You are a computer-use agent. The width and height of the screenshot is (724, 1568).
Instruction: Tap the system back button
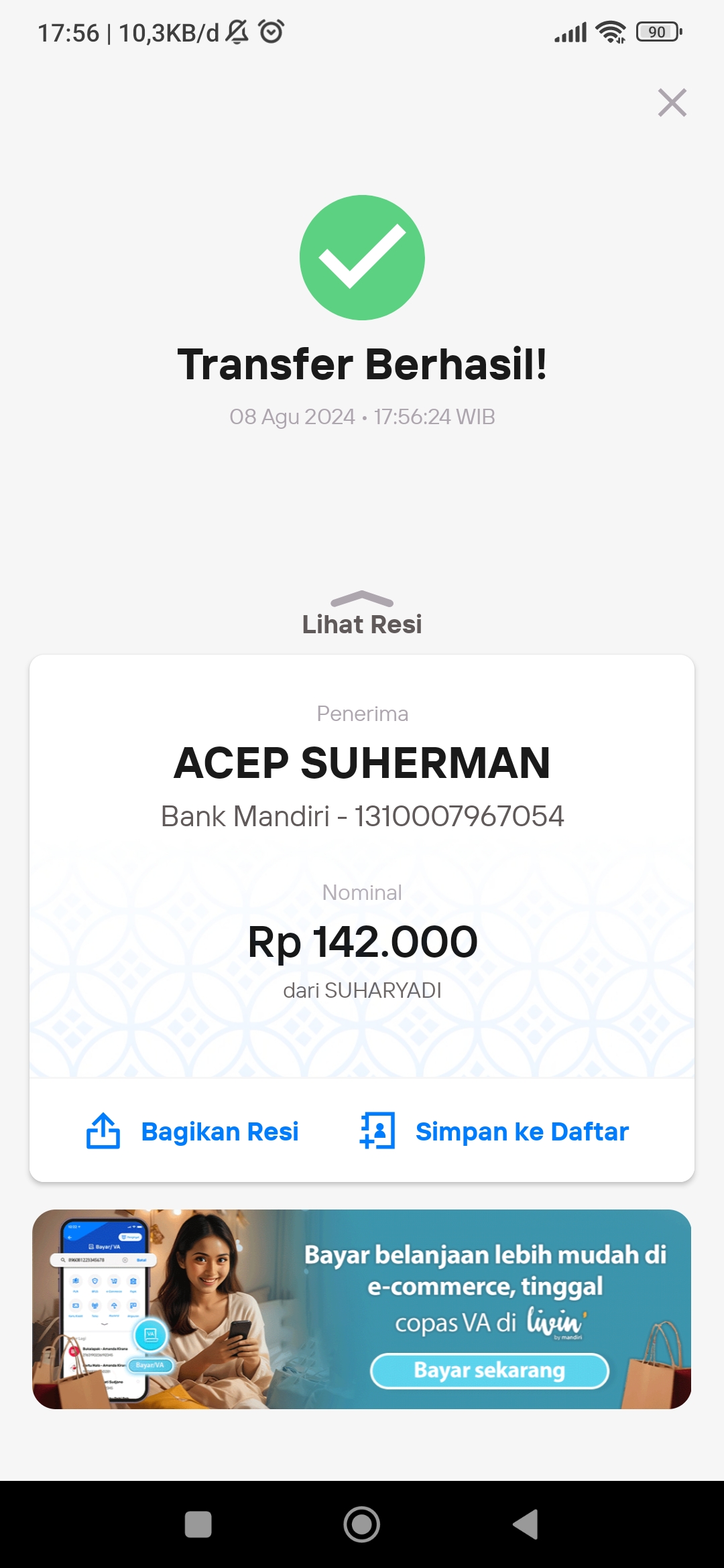point(526,1524)
